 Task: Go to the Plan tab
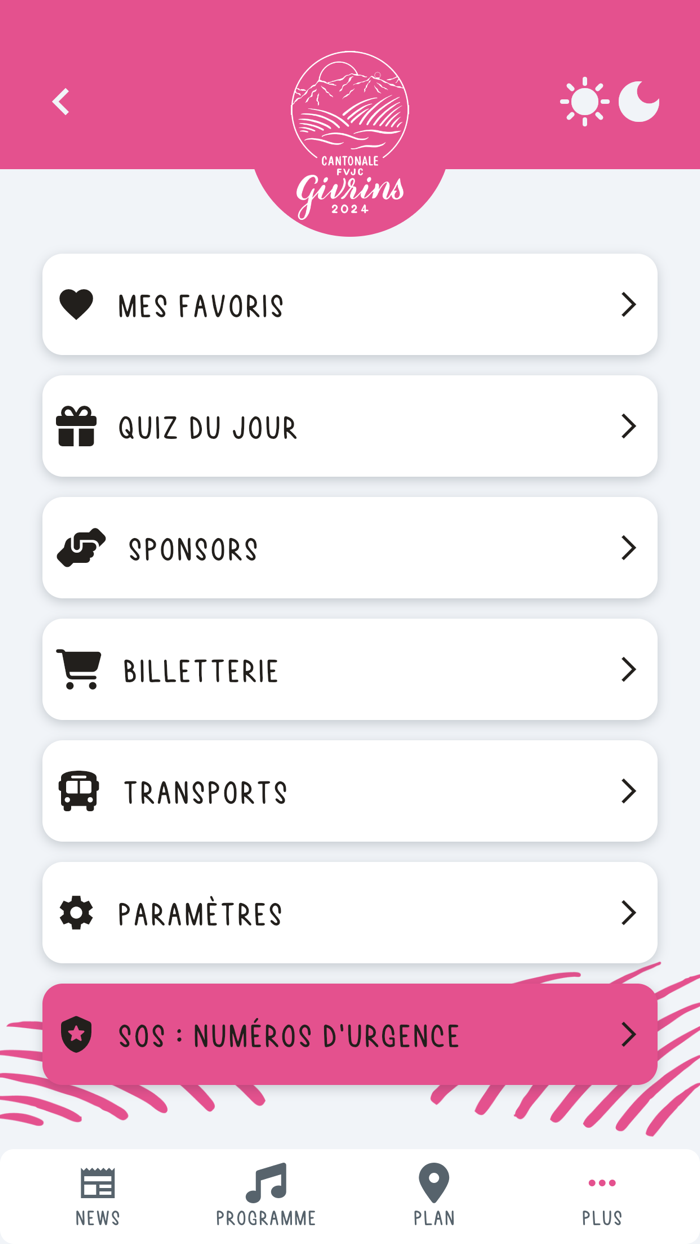434,1196
